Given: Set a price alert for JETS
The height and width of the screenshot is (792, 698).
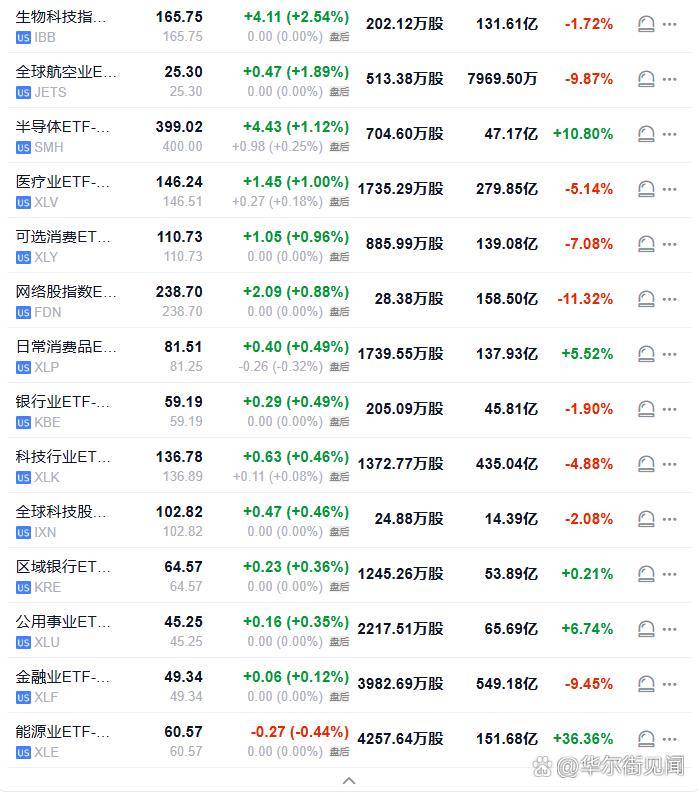Looking at the screenshot, I should coord(646,79).
